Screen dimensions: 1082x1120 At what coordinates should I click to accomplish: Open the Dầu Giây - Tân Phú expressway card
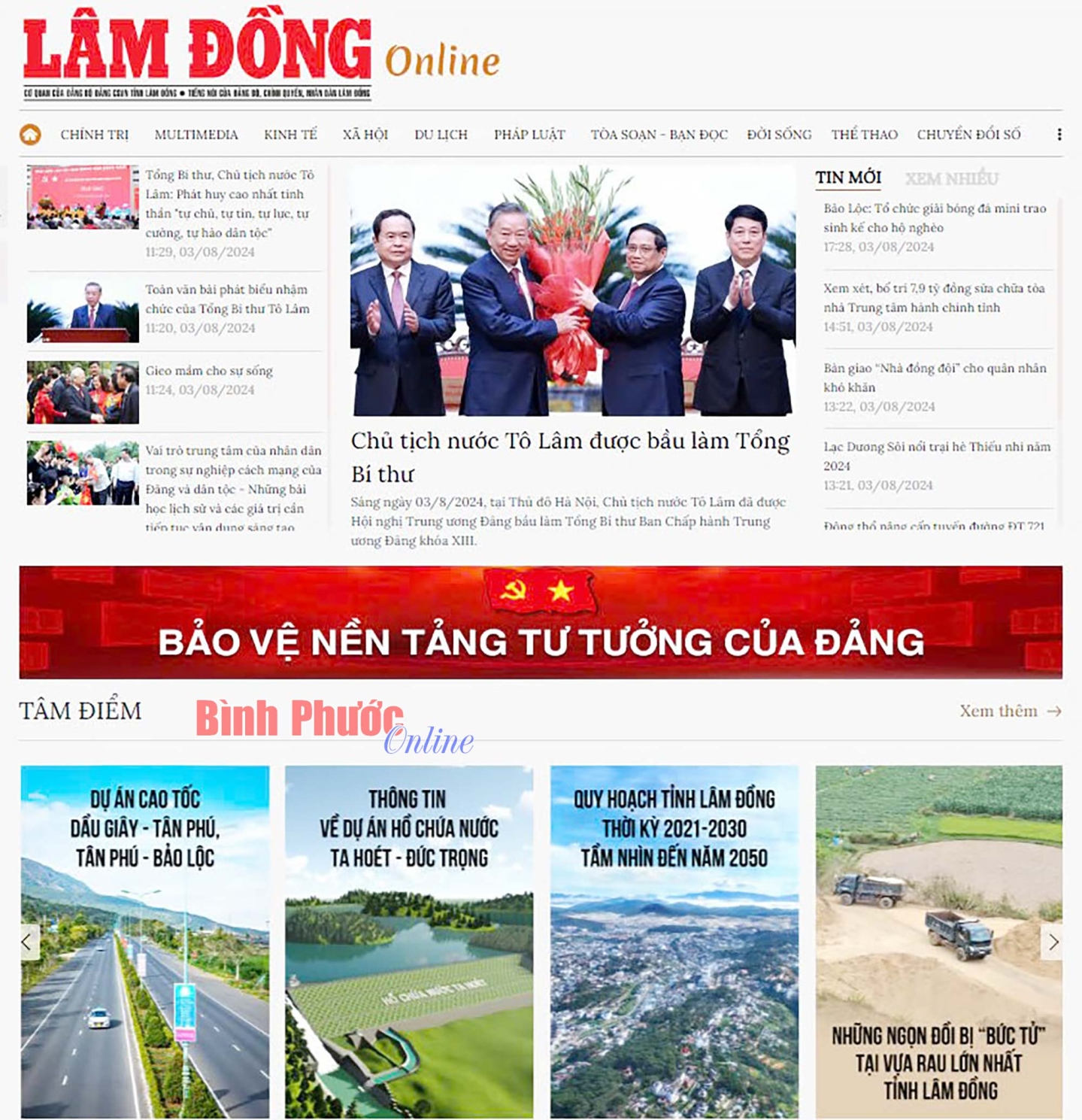click(145, 940)
